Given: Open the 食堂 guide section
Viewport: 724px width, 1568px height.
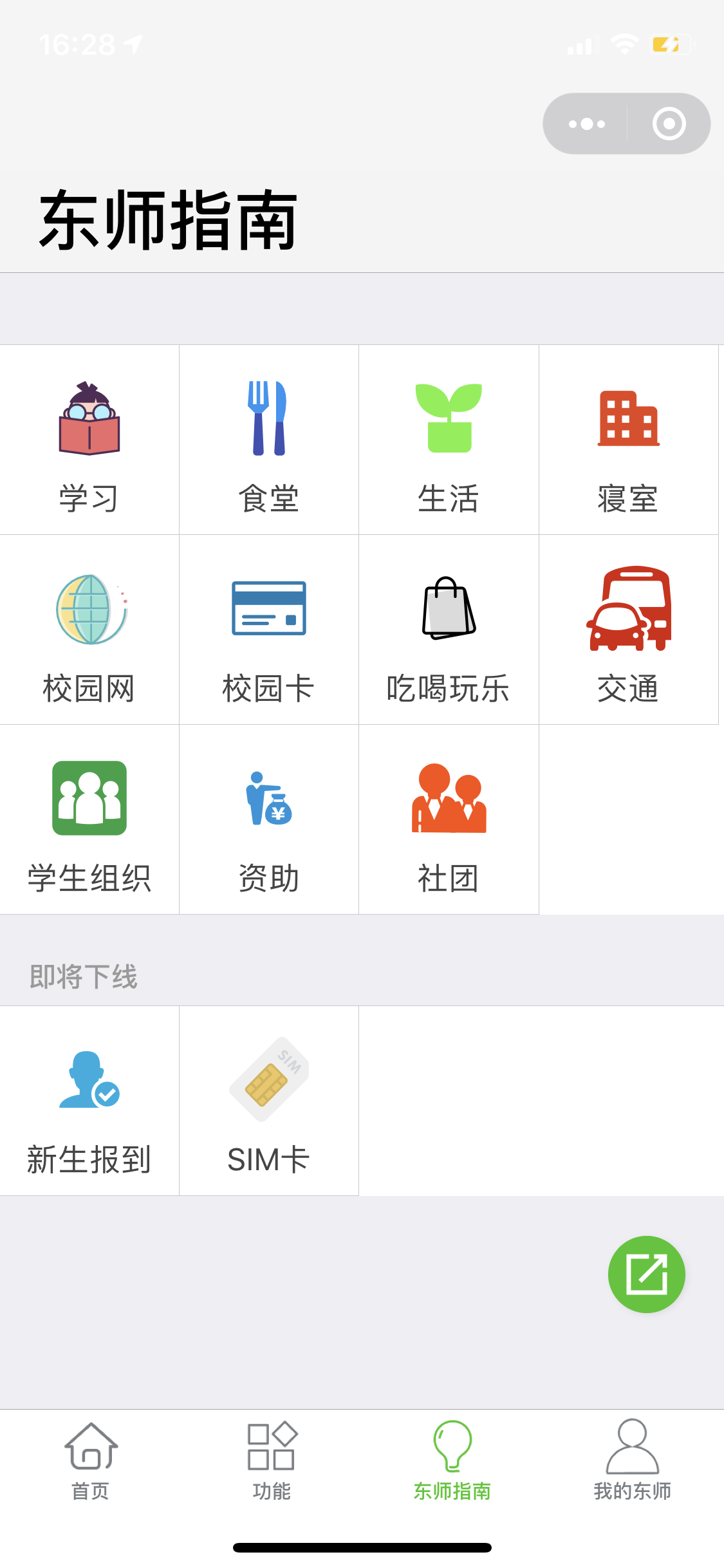Looking at the screenshot, I should pyautogui.click(x=269, y=440).
